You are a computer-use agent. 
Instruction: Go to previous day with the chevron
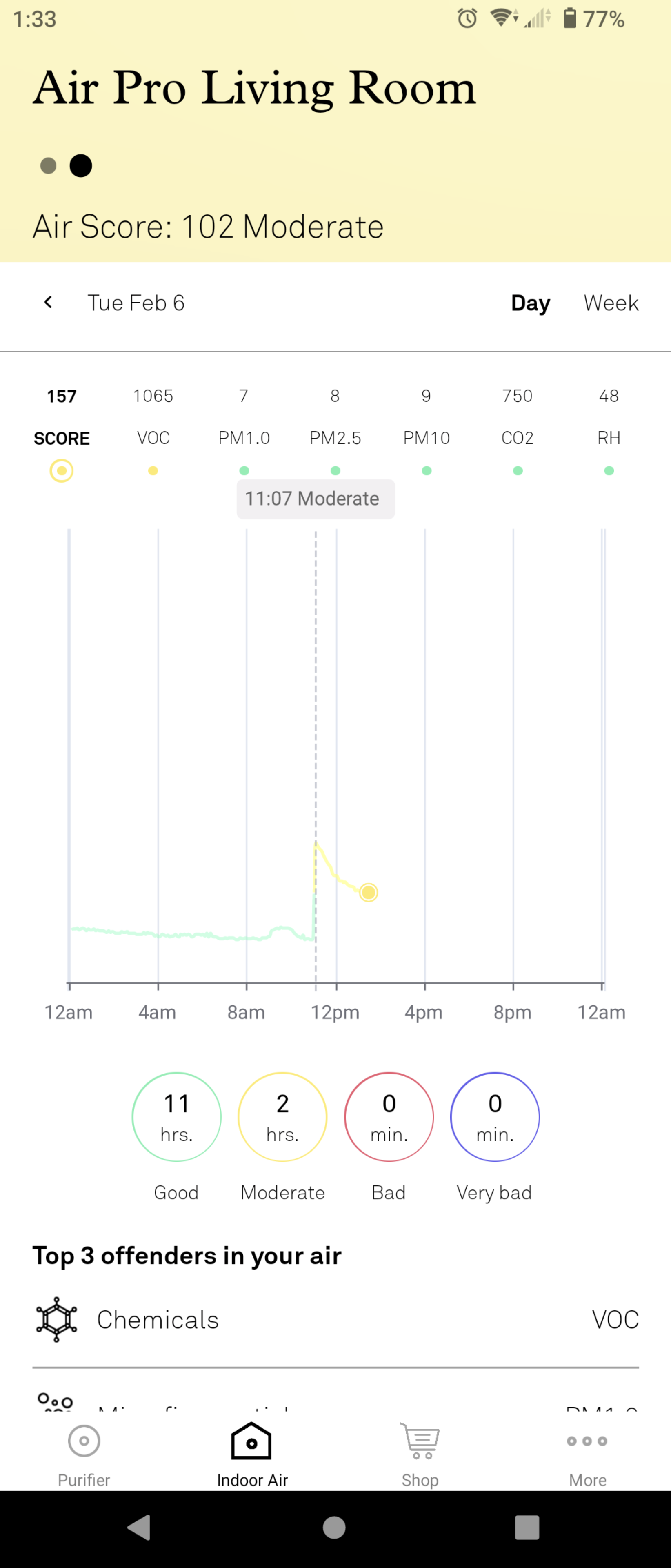tap(48, 302)
